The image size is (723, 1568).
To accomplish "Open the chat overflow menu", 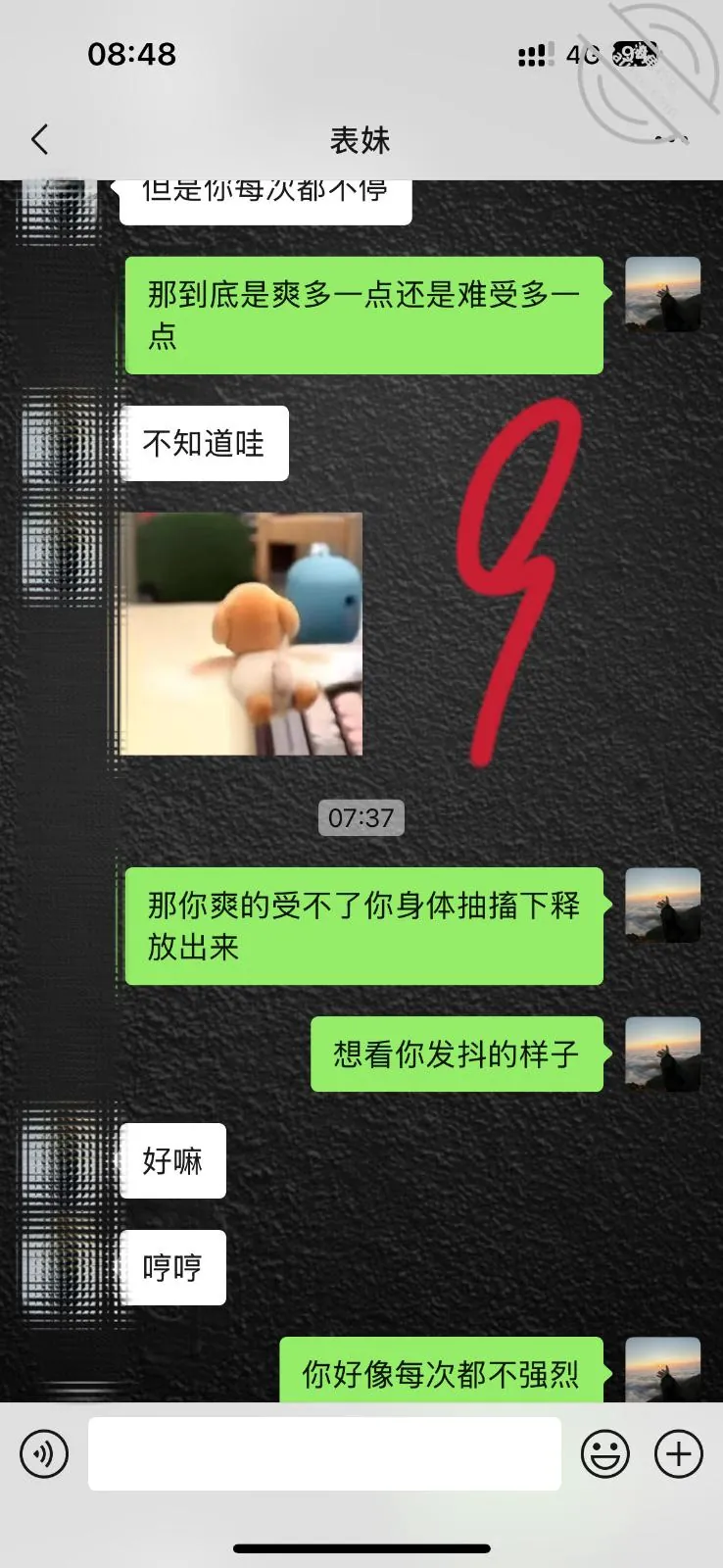I will [x=671, y=140].
